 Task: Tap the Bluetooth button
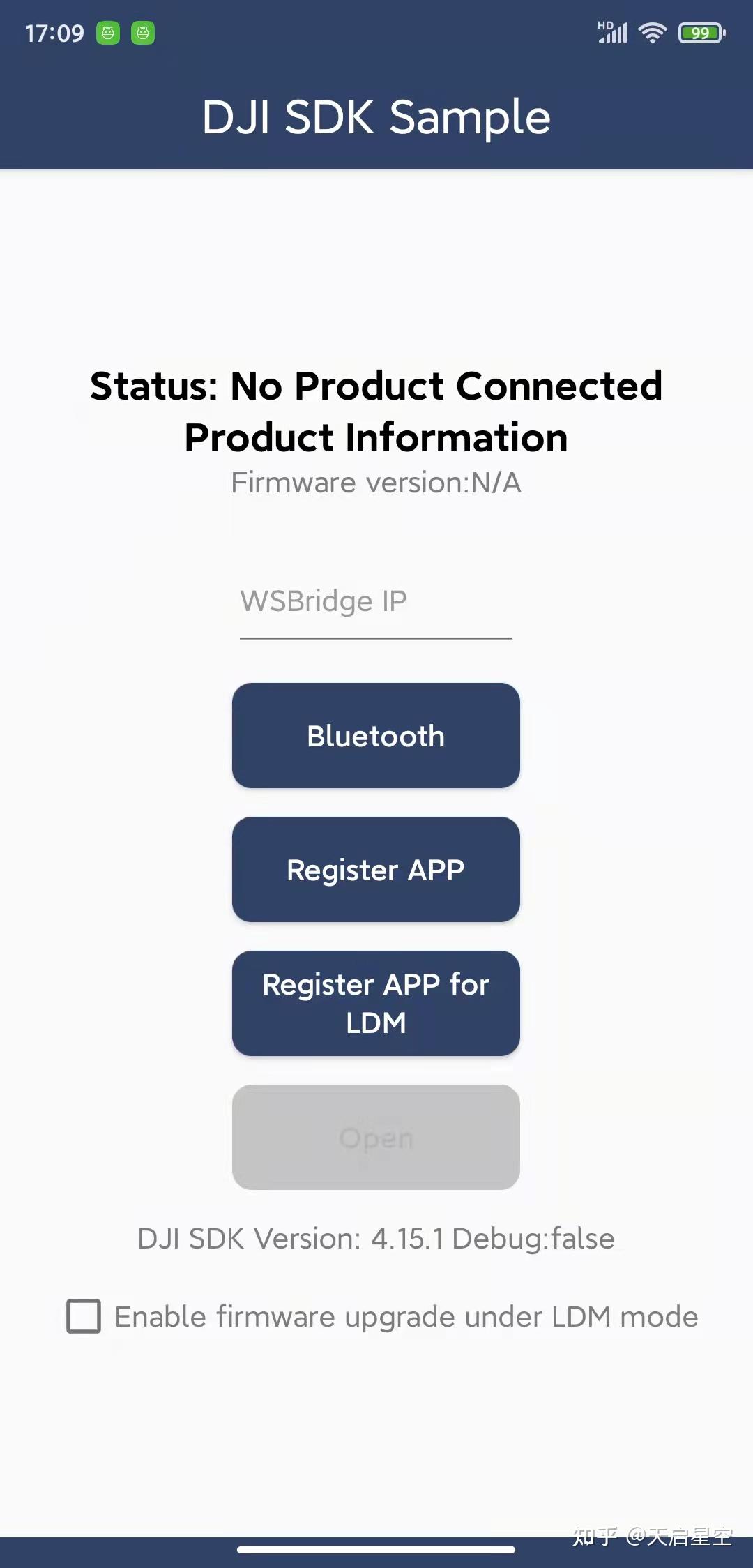(376, 736)
